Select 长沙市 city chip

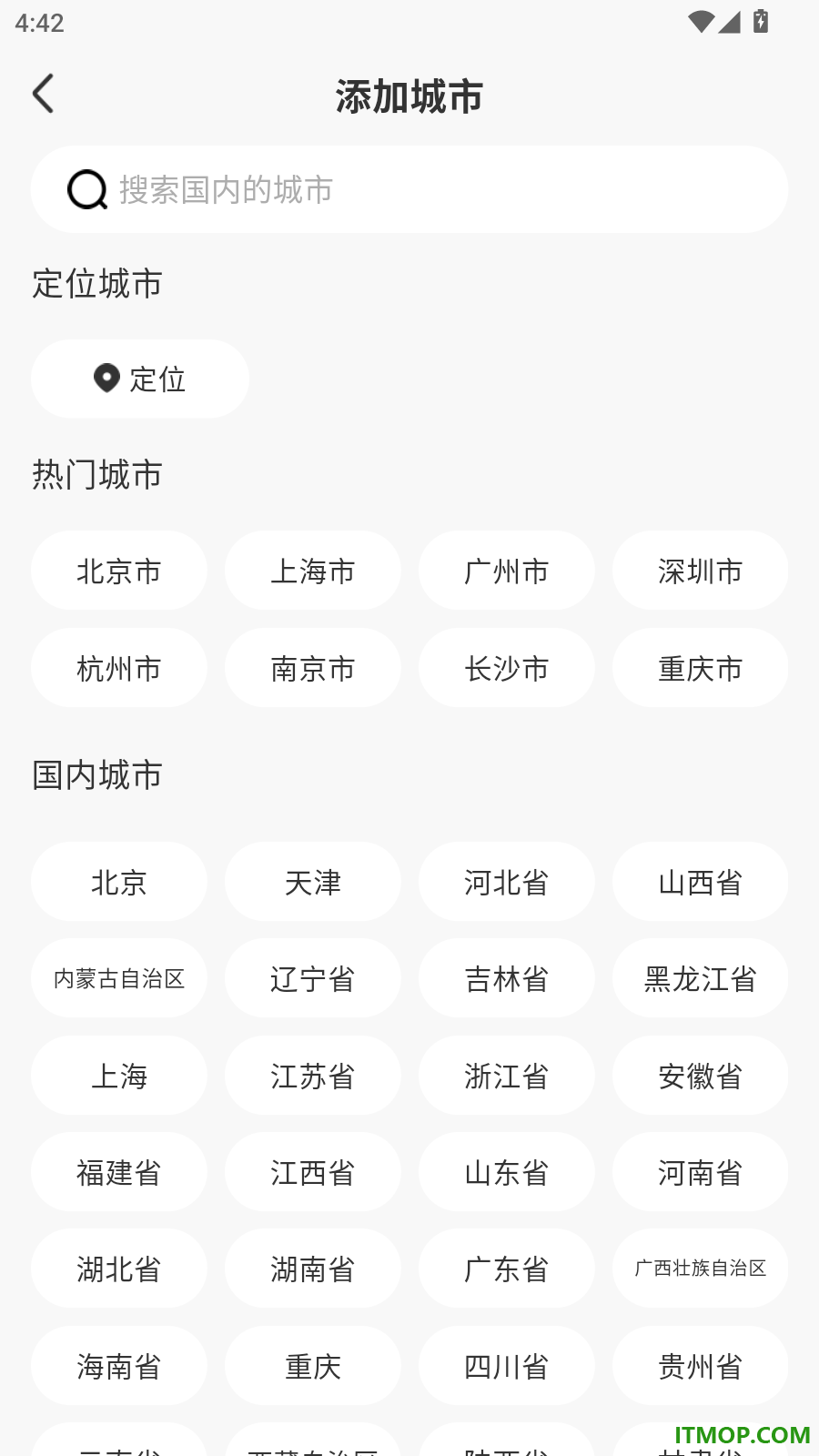pyautogui.click(x=507, y=668)
